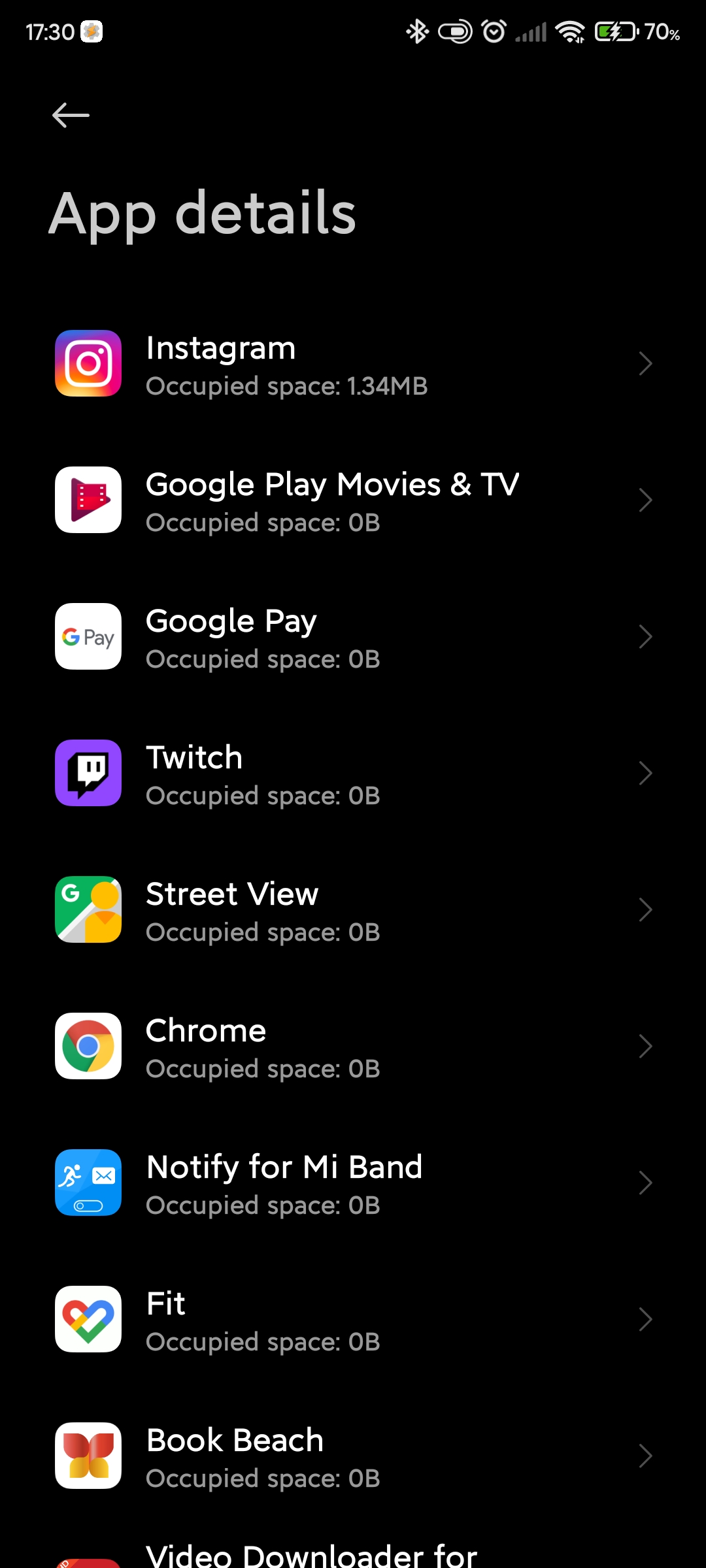The height and width of the screenshot is (1568, 706).
Task: Select the Fit app row
Action: pos(353,1319)
